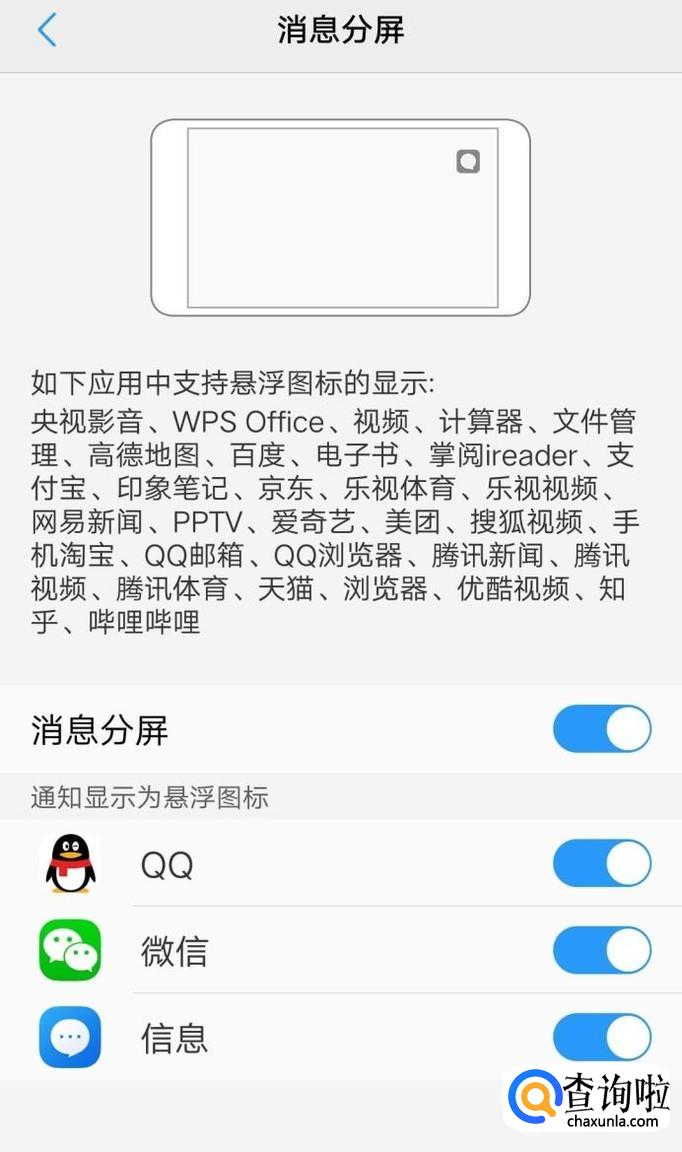Switch off 信息 floating icon

(x=602, y=1037)
